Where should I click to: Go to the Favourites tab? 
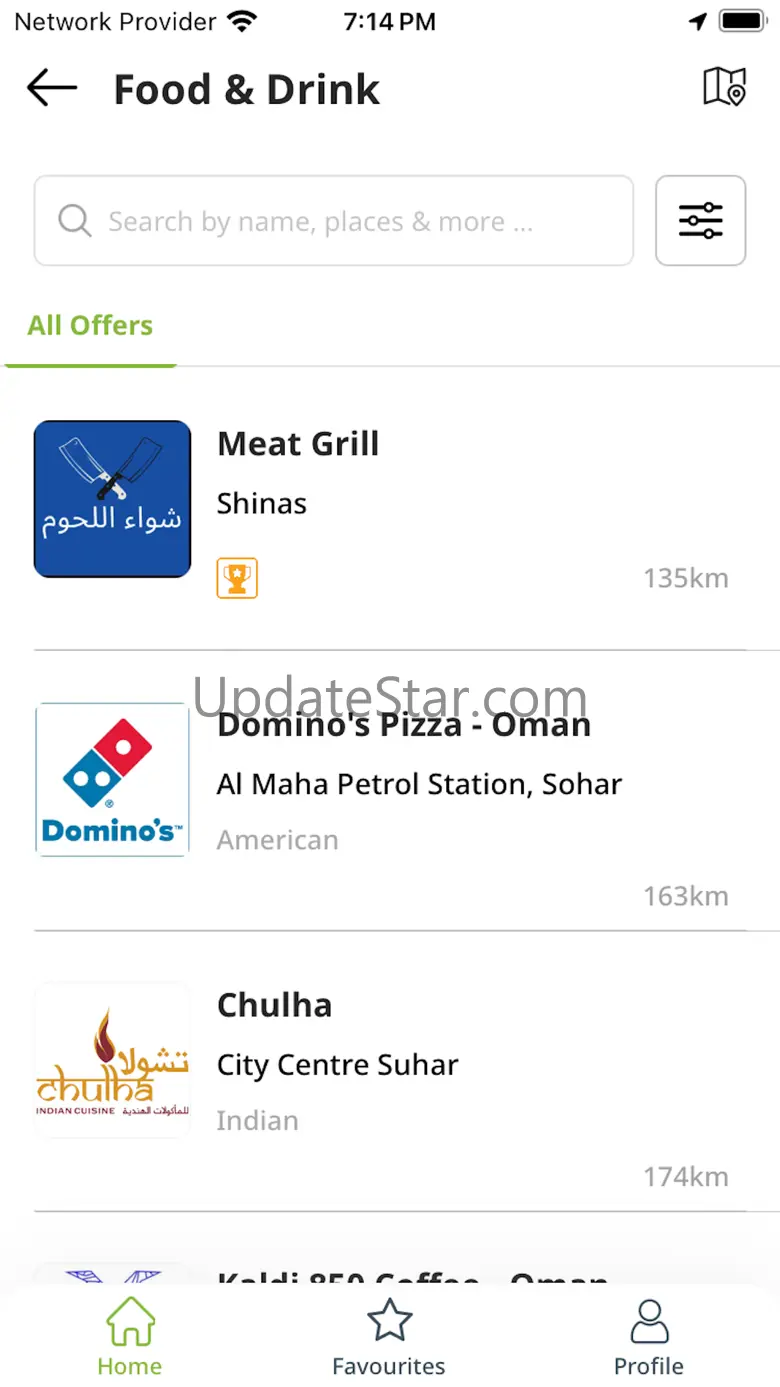pos(389,1337)
